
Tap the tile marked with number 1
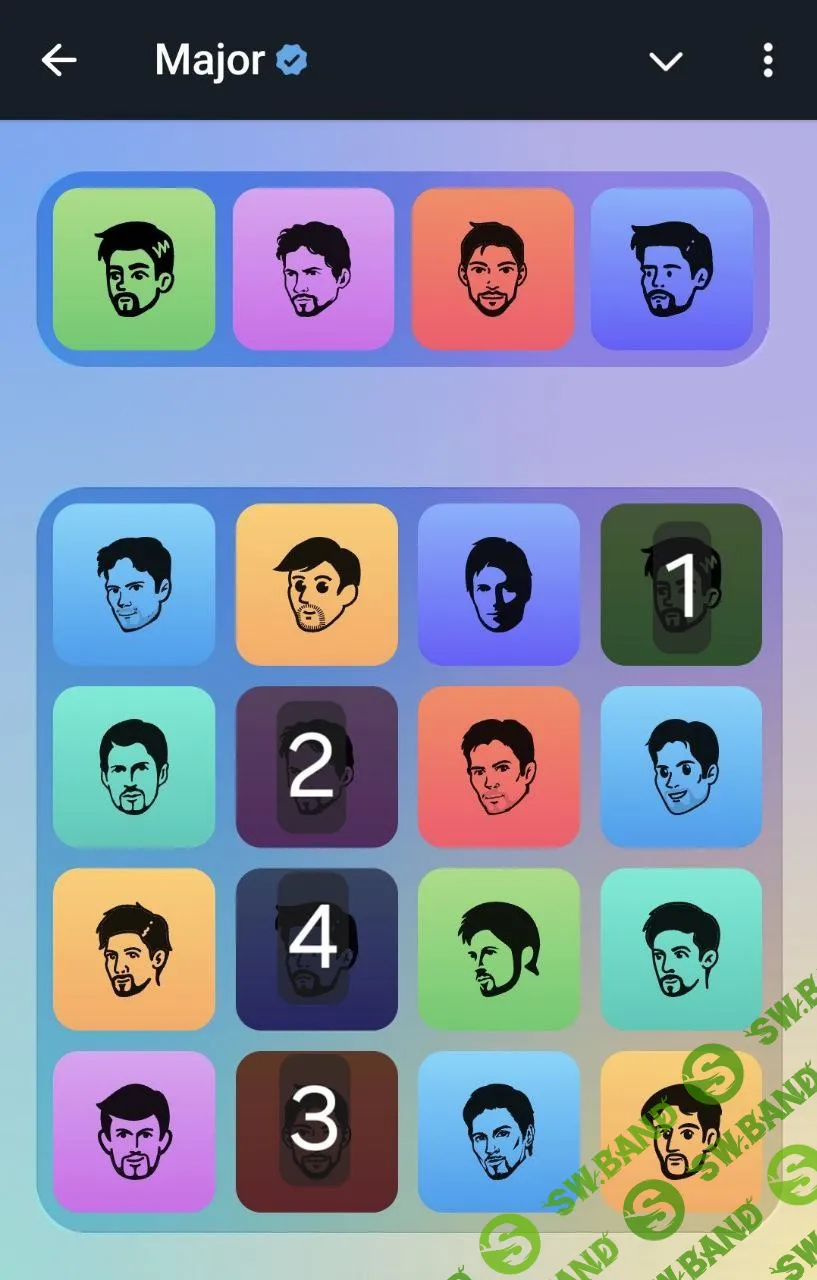point(681,584)
